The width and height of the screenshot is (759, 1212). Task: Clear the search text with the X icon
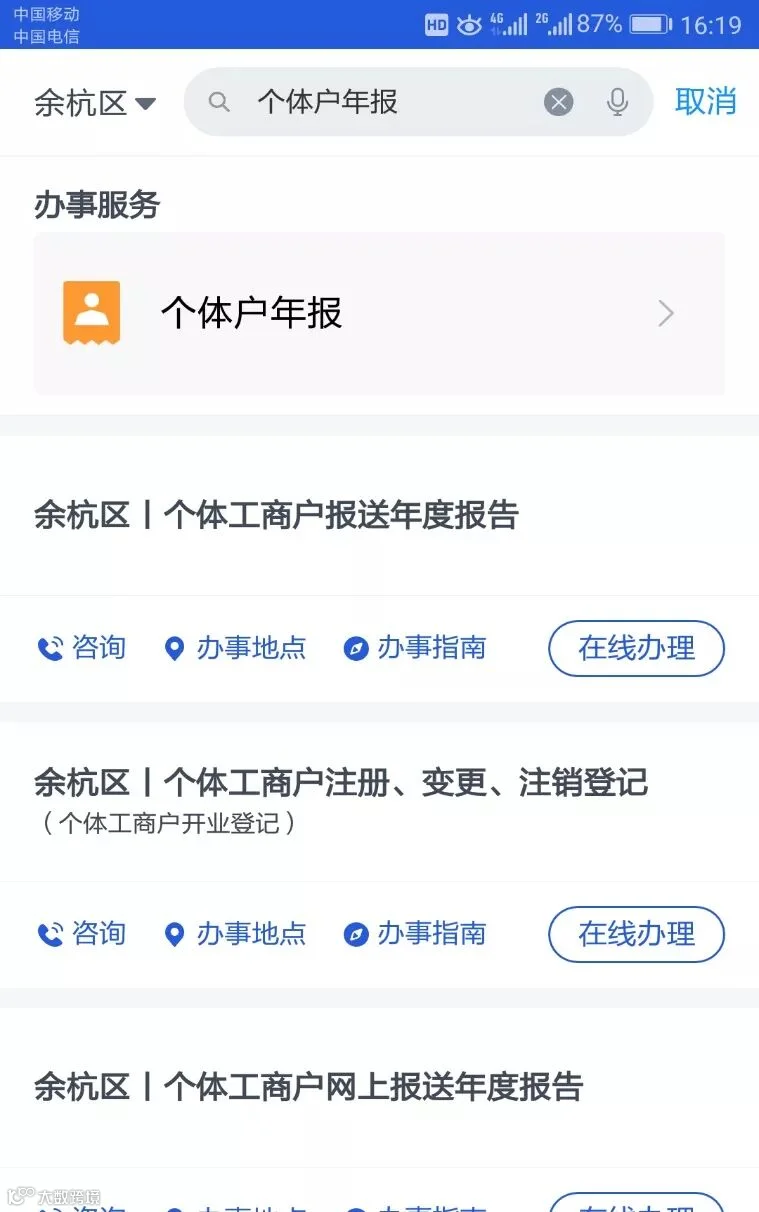(x=559, y=102)
